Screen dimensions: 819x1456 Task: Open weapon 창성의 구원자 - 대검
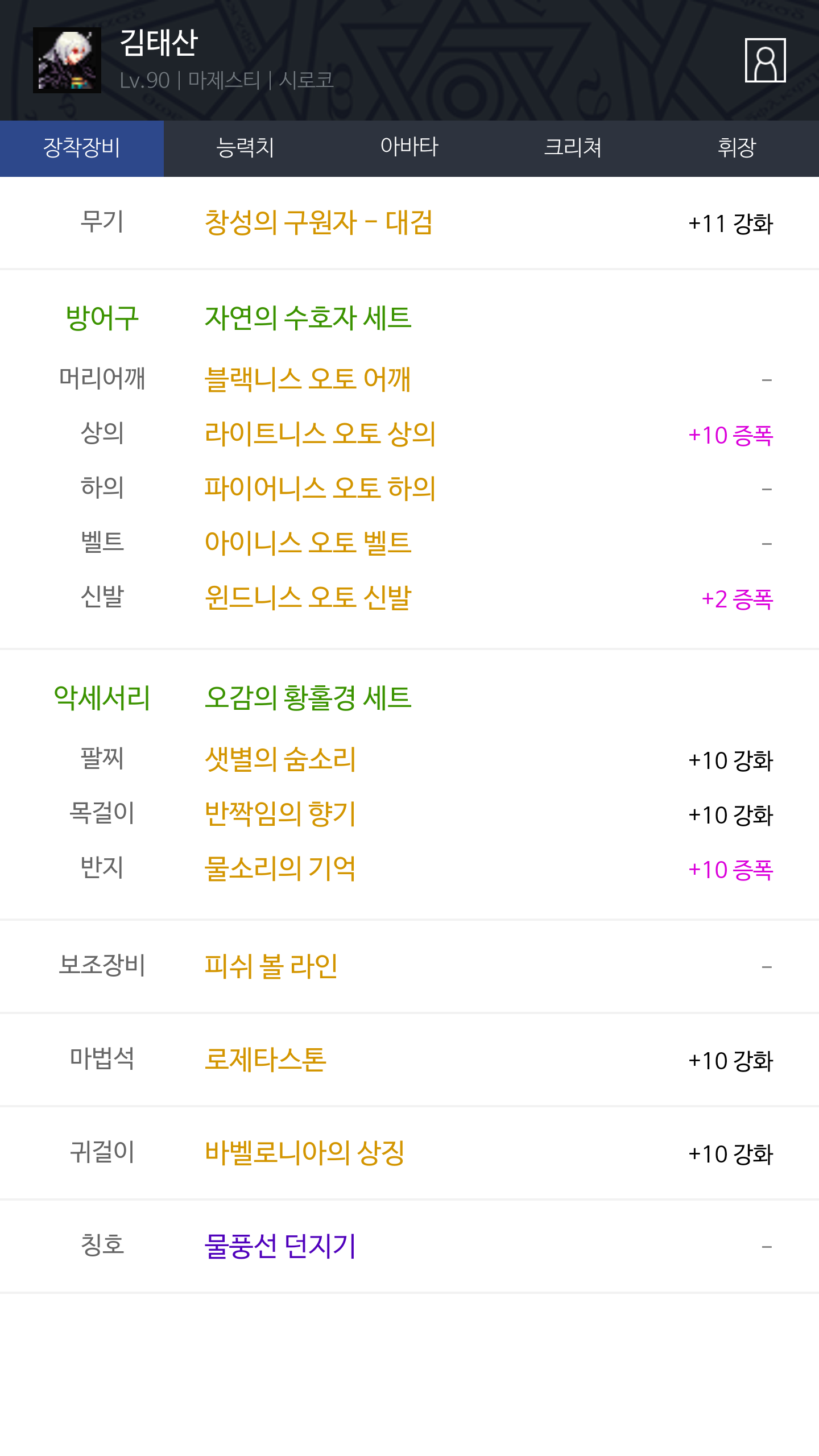318,222
